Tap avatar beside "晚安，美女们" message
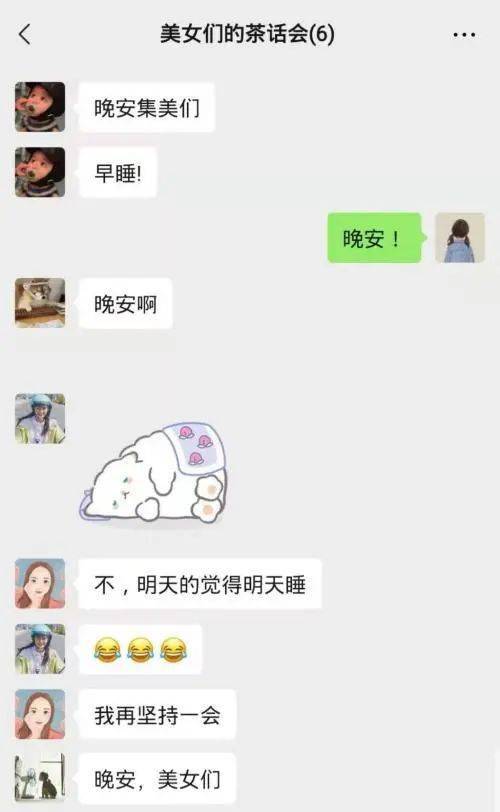Viewport: 500px width, 812px height. pos(40,777)
